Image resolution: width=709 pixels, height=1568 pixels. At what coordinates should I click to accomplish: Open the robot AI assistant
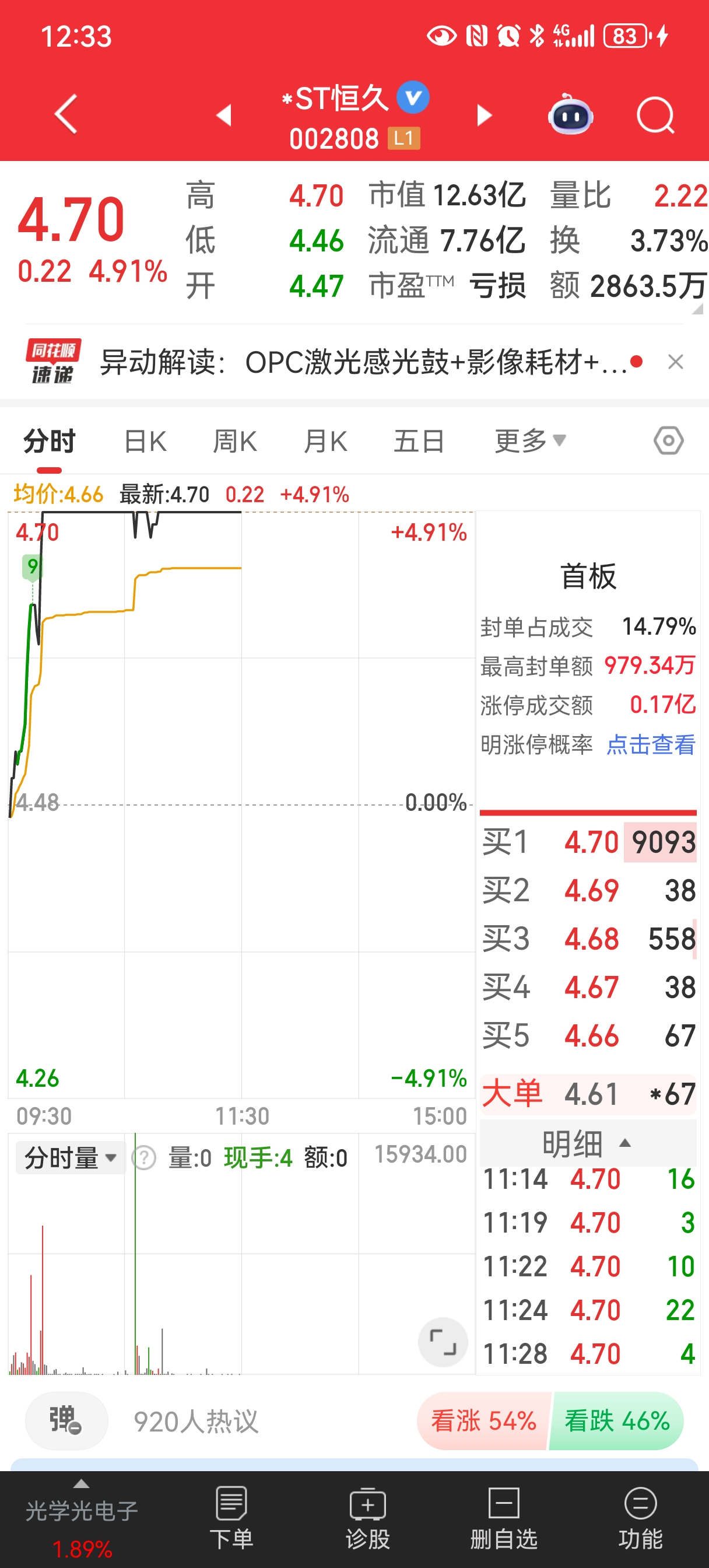pyautogui.click(x=570, y=114)
